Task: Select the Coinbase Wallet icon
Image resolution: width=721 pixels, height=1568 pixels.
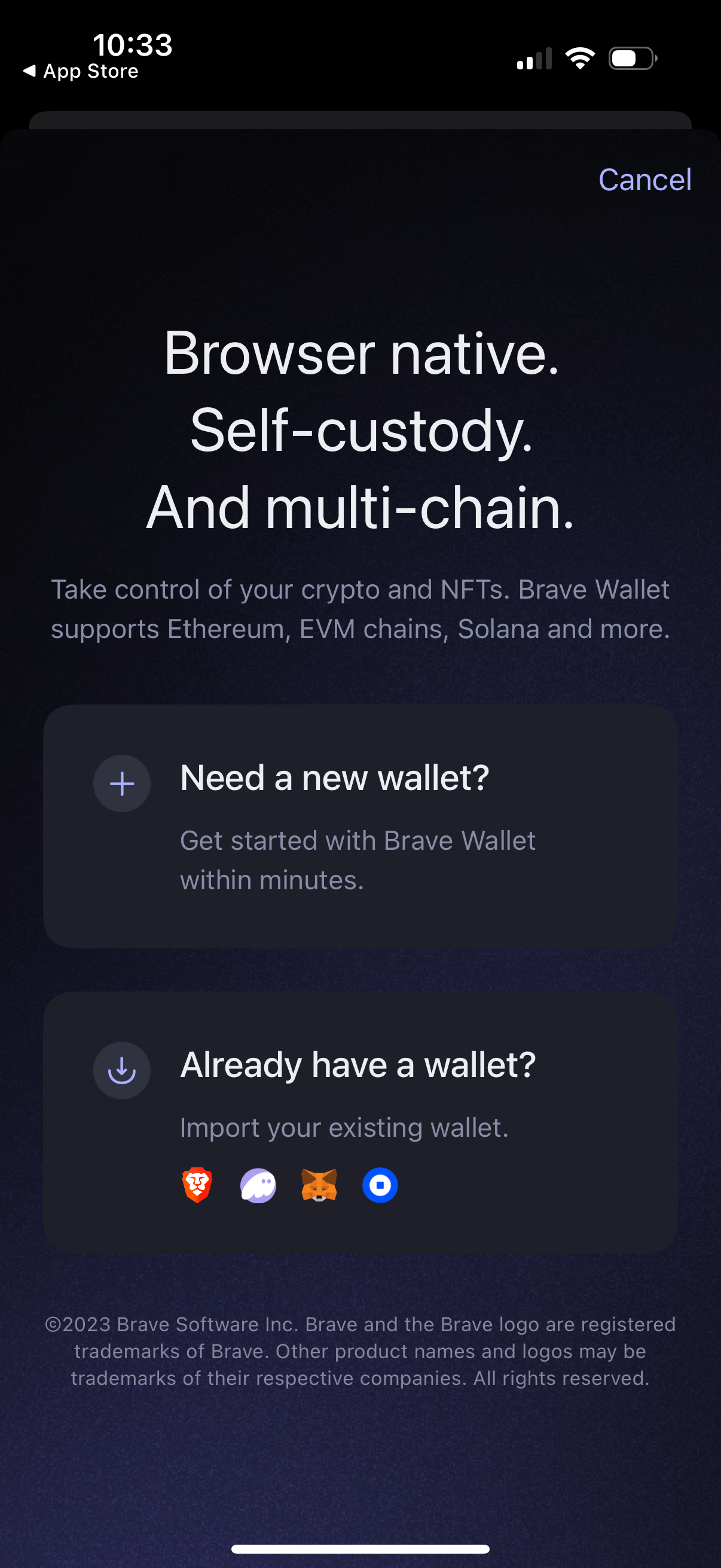Action: point(380,1183)
